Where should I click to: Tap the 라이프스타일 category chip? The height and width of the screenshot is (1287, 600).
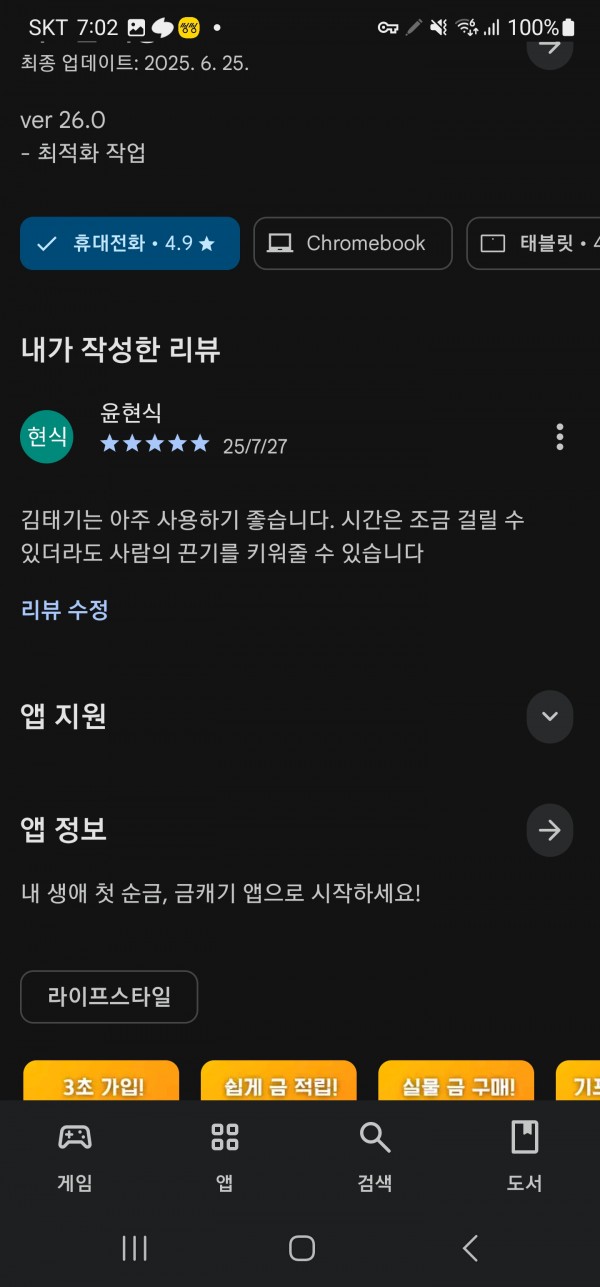[109, 996]
